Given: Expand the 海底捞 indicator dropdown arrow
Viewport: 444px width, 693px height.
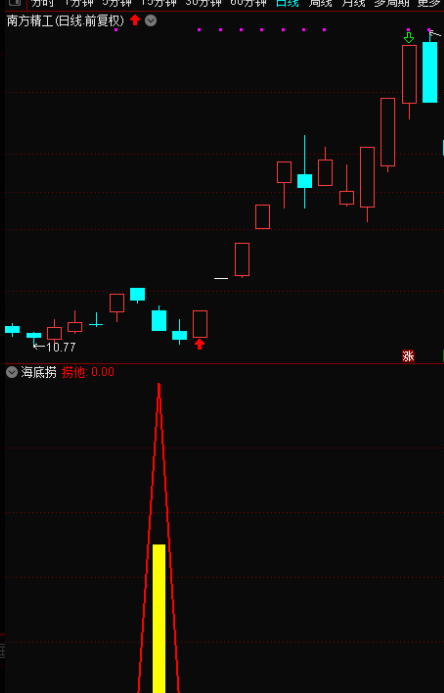Looking at the screenshot, I should coord(11,372).
